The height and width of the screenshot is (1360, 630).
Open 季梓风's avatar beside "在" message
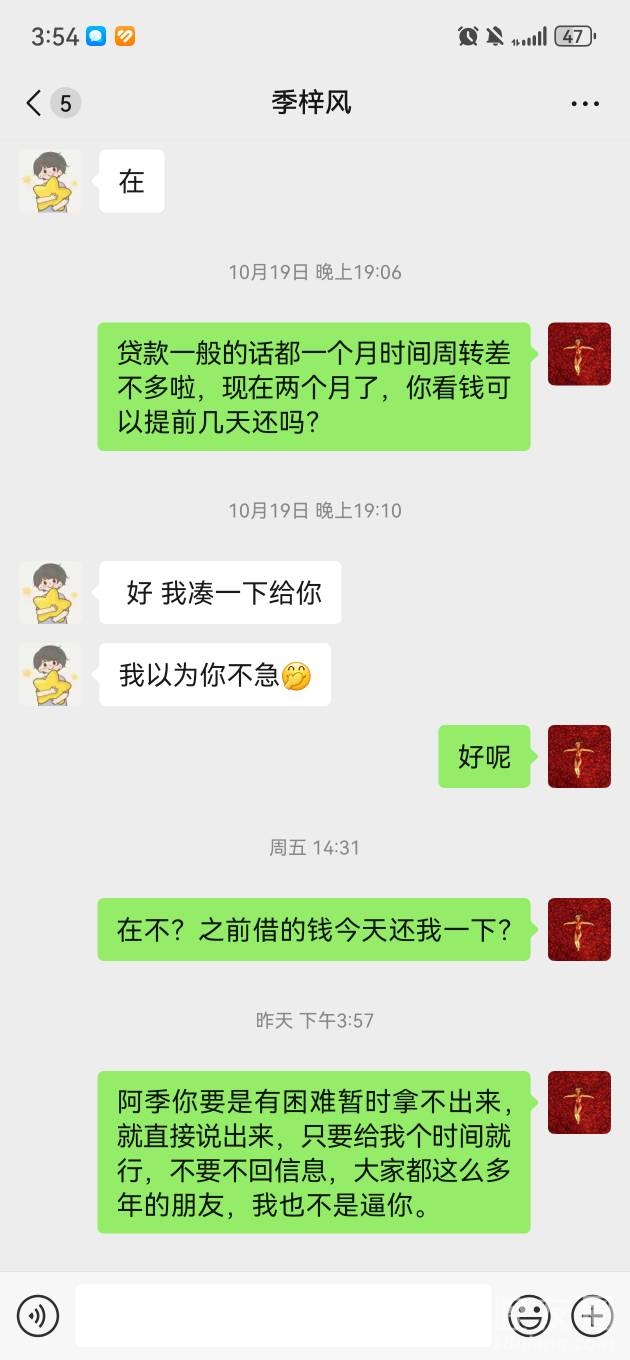[50, 181]
